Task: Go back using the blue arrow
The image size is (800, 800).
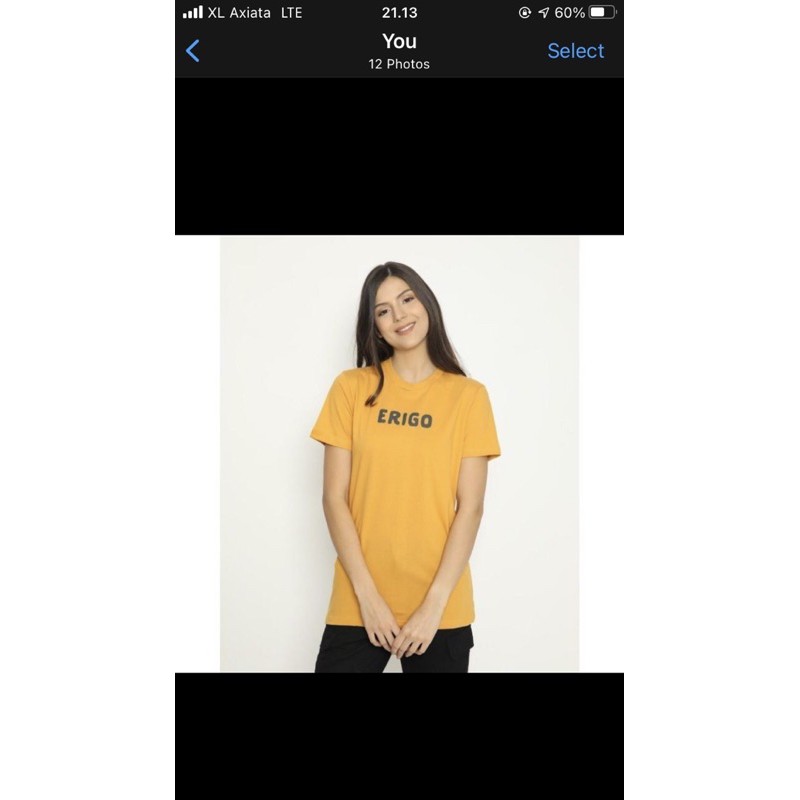Action: pyautogui.click(x=193, y=51)
